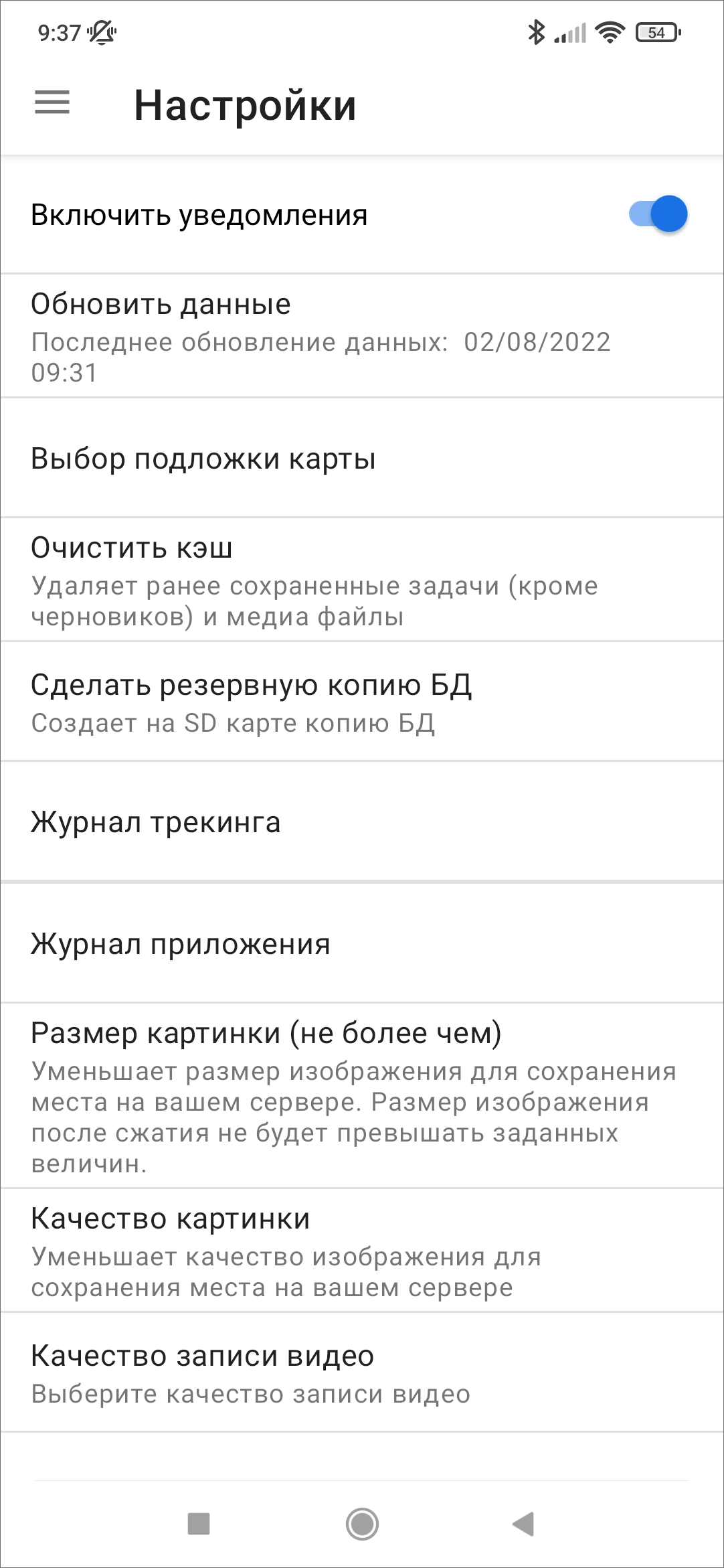
Task: Select «Очистить кэш» row
Action: pyautogui.click(x=362, y=580)
